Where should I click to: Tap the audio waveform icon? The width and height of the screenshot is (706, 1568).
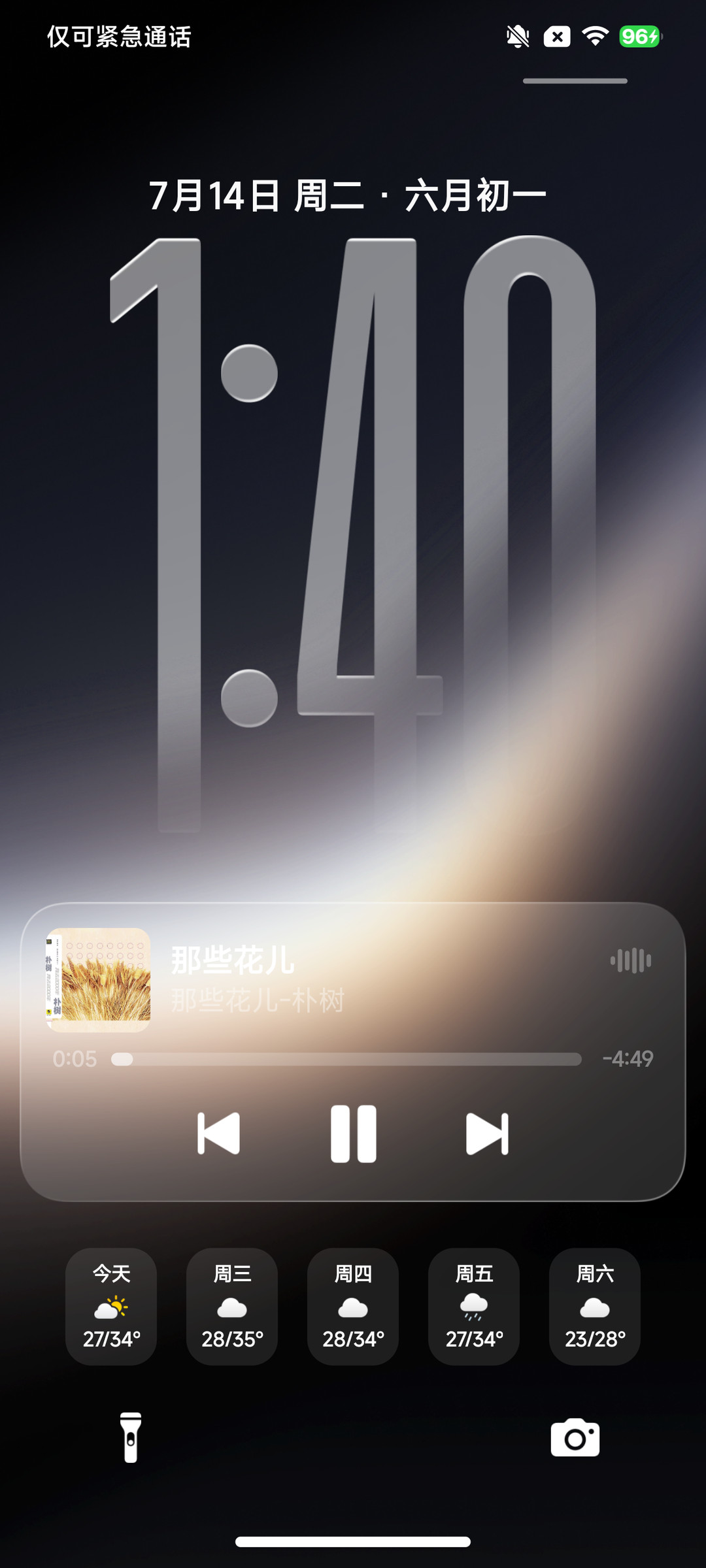pos(631,960)
